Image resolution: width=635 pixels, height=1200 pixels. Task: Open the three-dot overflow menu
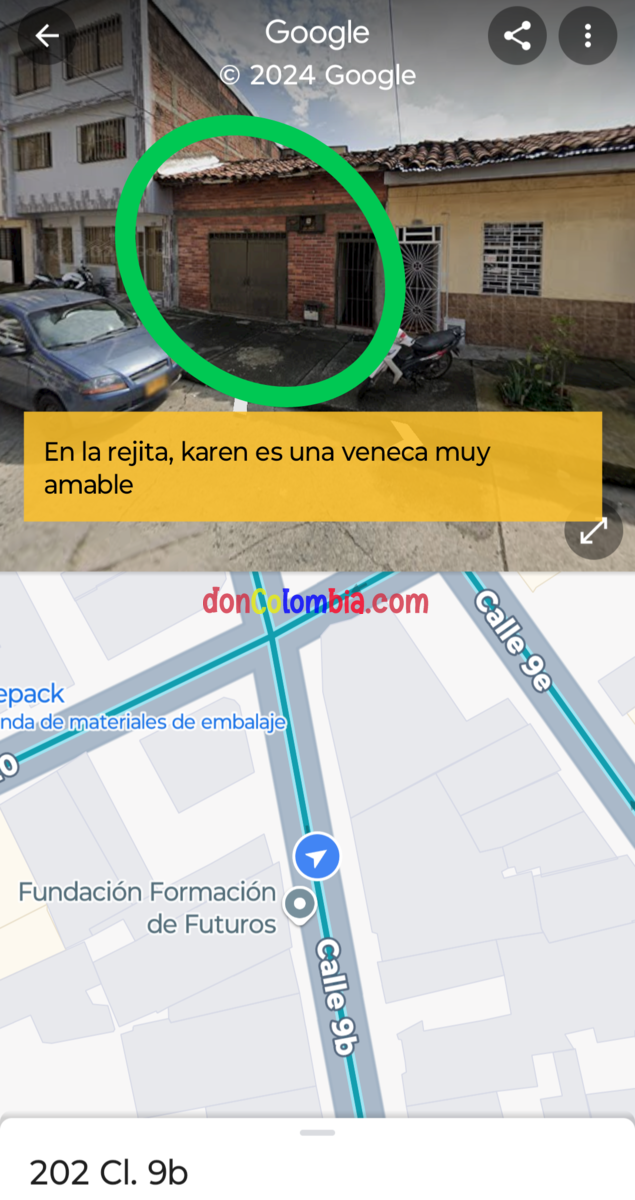(x=587, y=37)
